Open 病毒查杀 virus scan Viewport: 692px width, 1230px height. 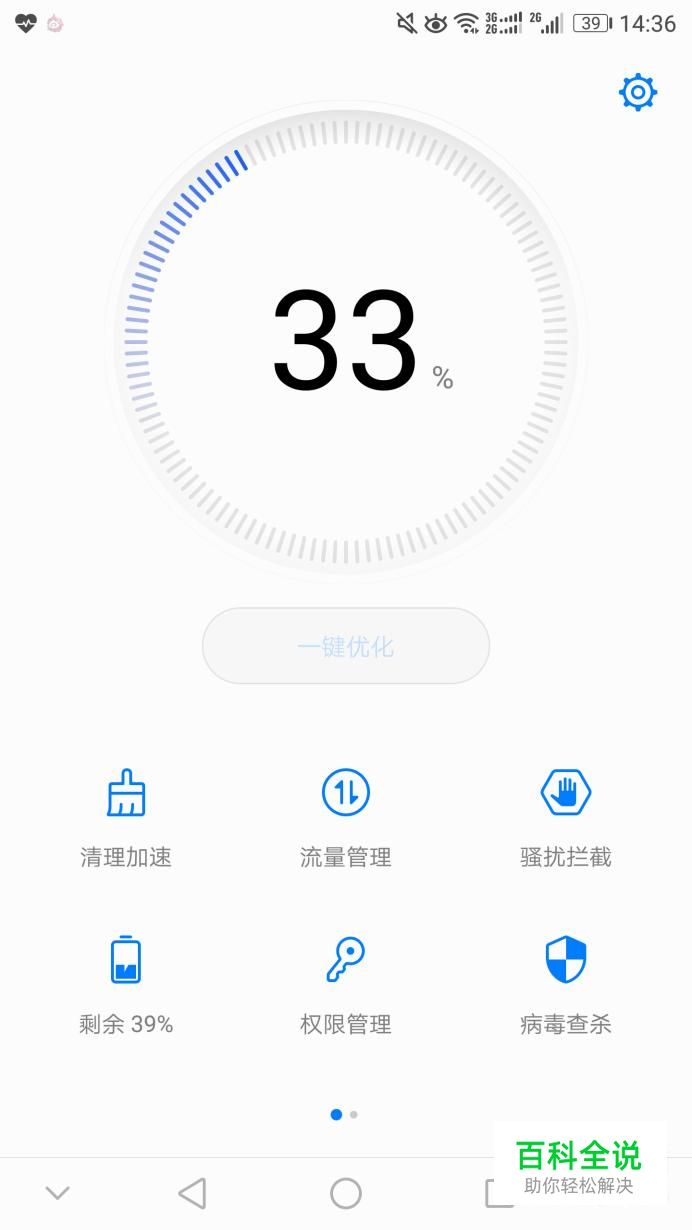566,985
